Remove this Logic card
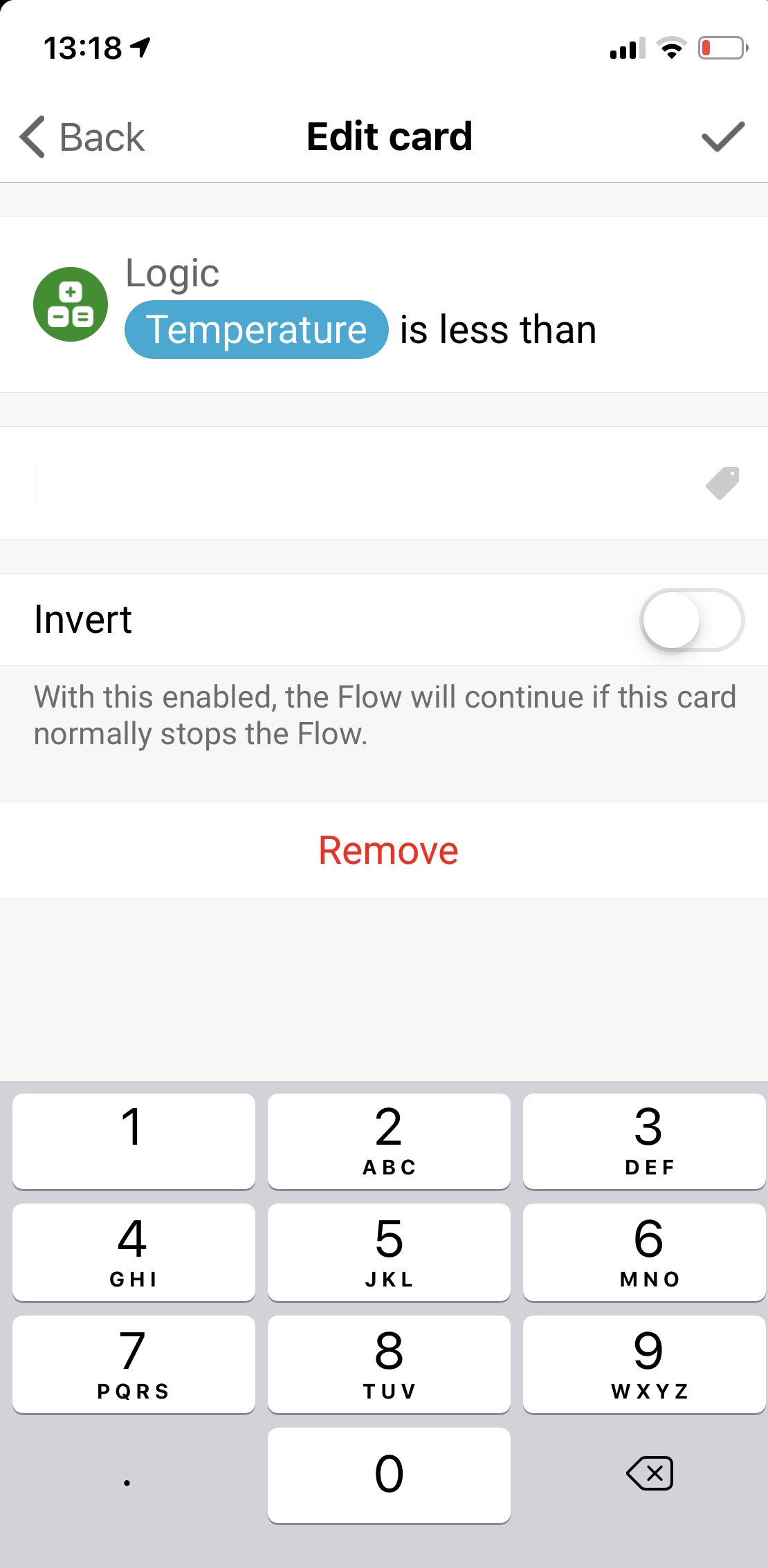 [x=387, y=850]
